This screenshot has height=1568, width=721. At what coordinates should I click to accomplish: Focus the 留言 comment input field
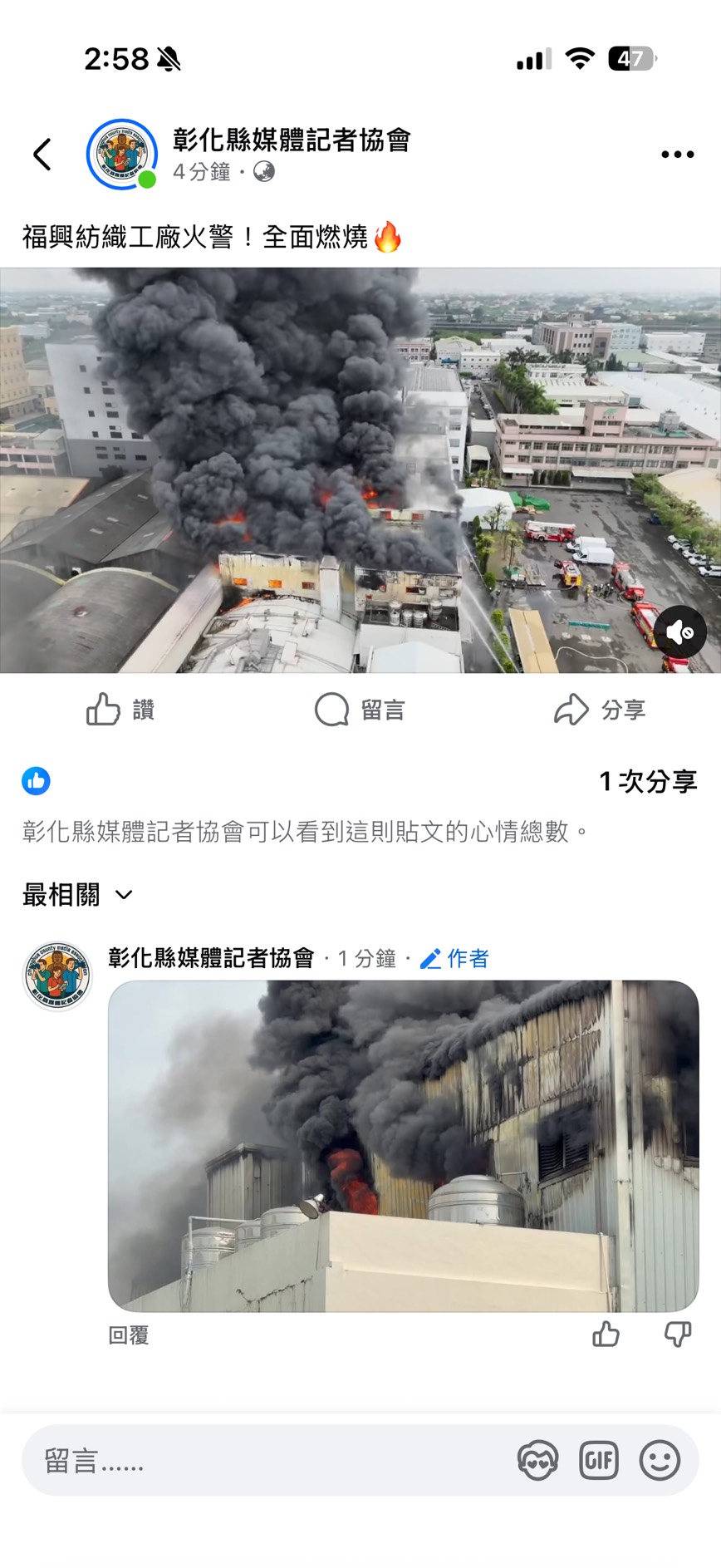266,1460
